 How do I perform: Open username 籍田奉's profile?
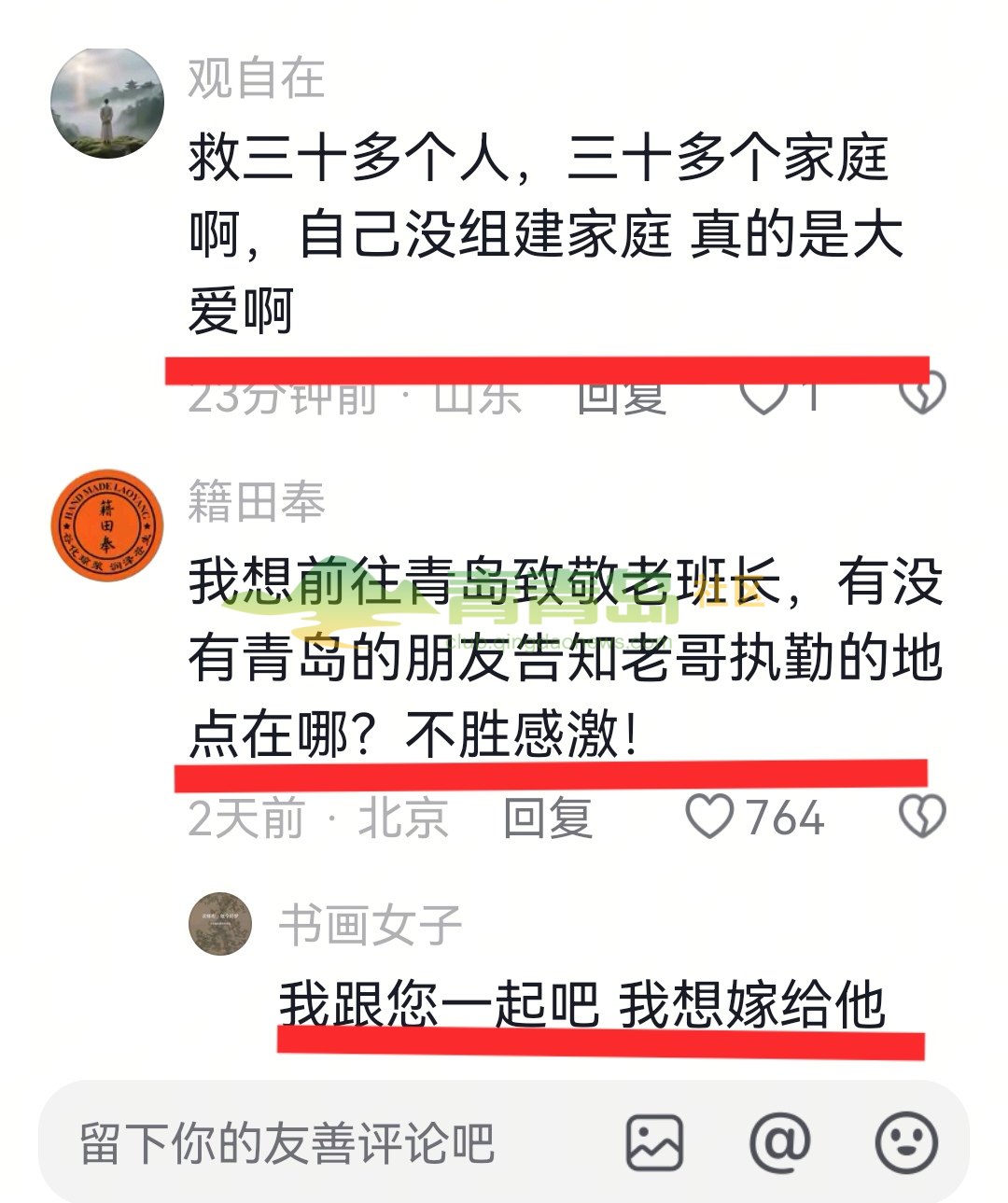click(256, 501)
